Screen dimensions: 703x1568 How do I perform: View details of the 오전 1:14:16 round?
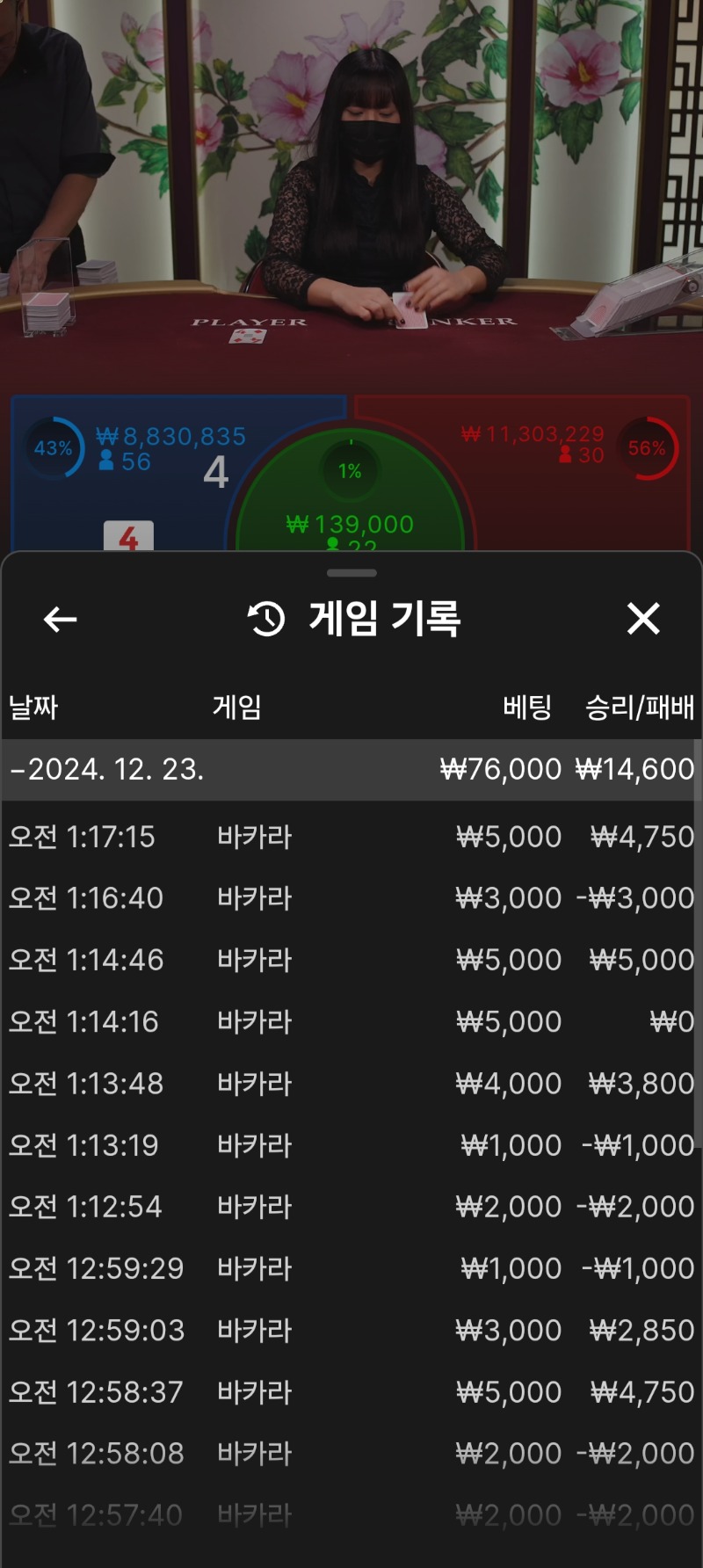tap(351, 1021)
